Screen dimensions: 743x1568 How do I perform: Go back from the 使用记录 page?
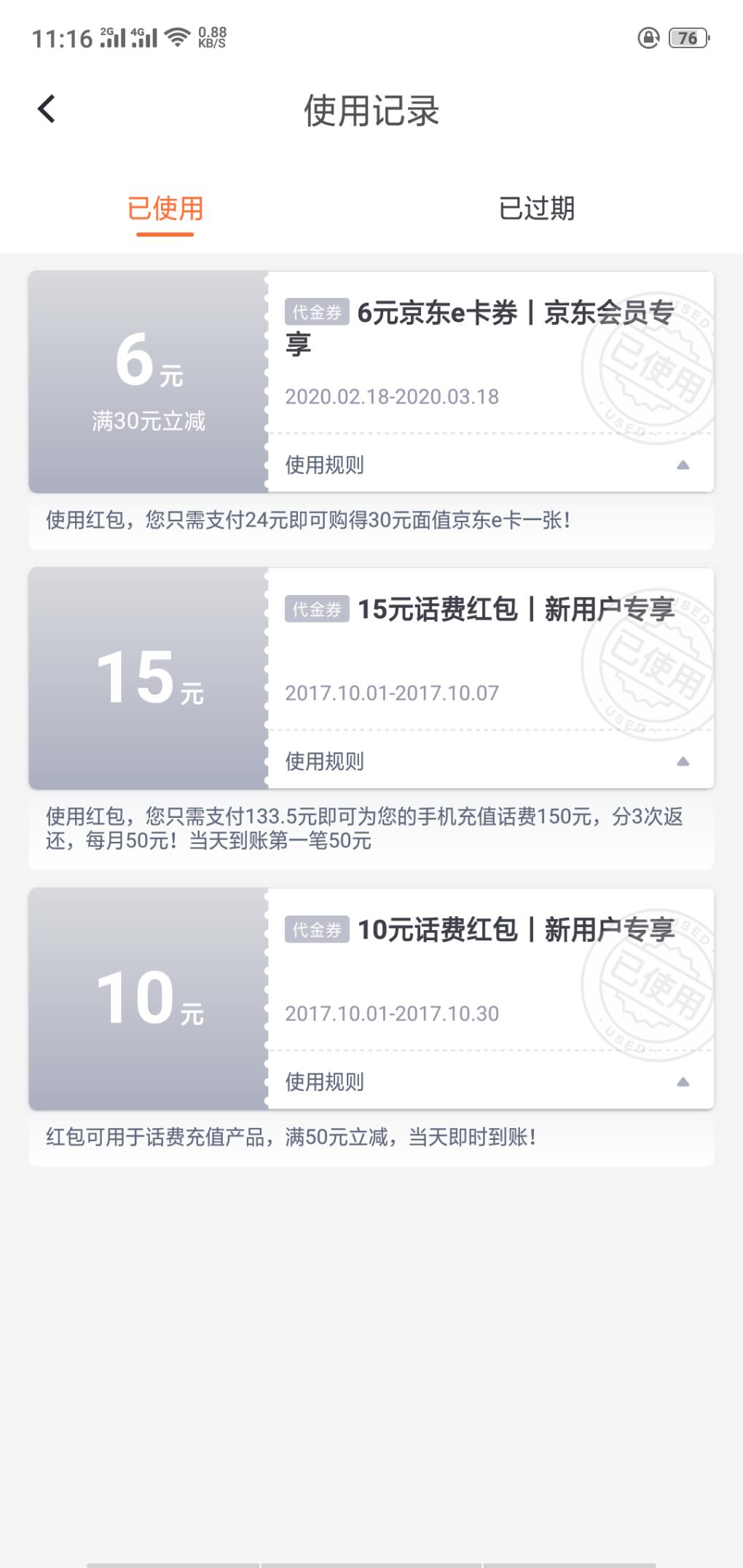pos(47,110)
